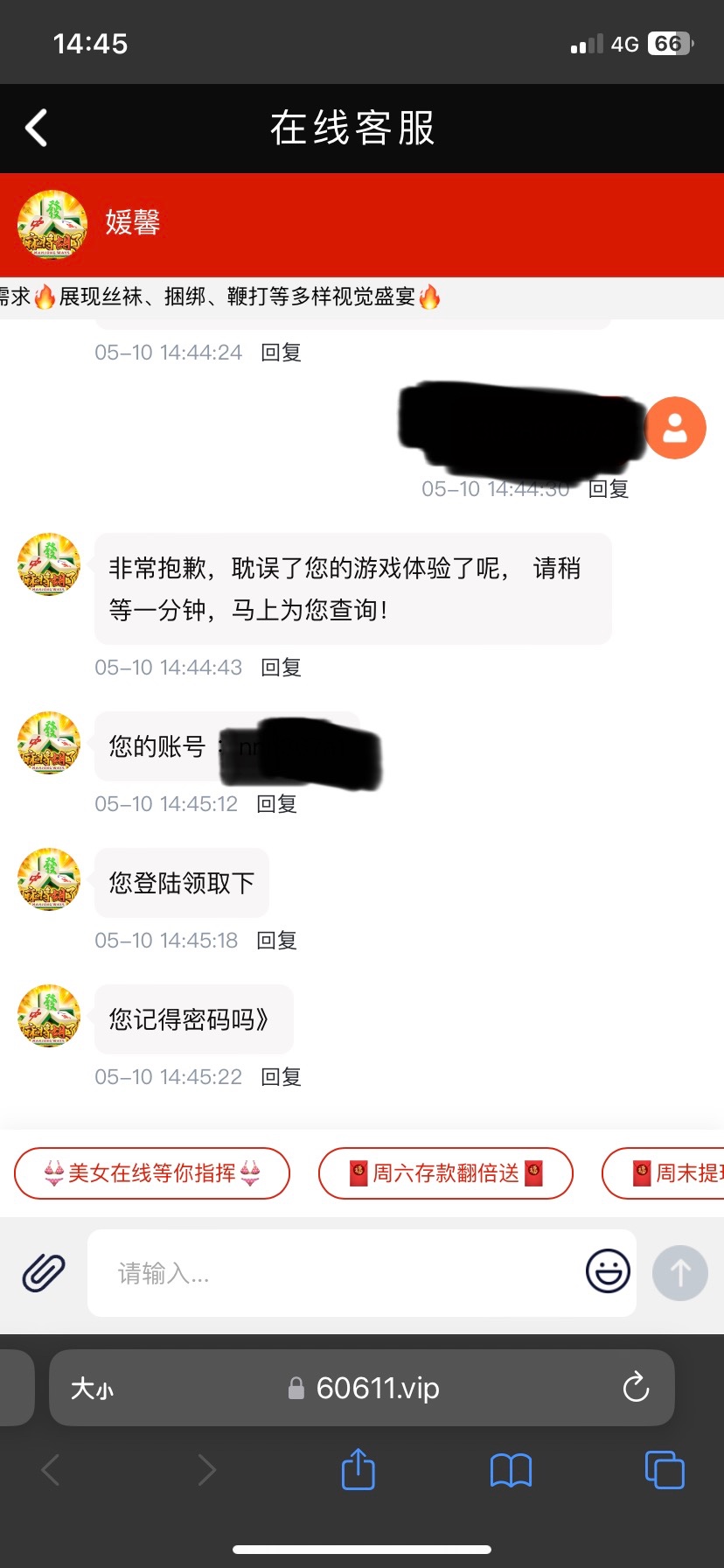Show open Safari tabs

pyautogui.click(x=665, y=1470)
